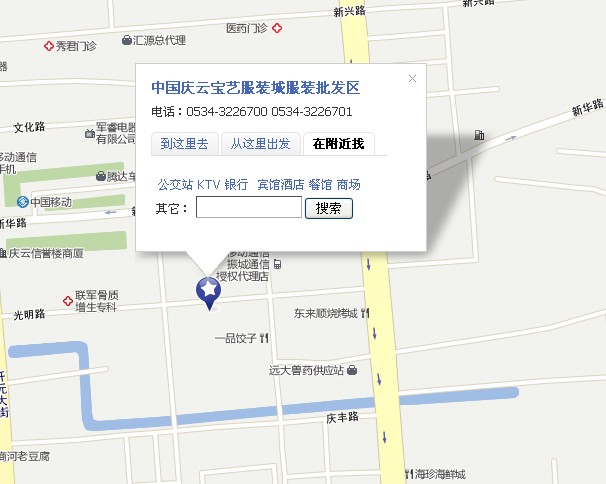The image size is (606, 484).
Task: Select the 在附近找 tab
Action: 338,144
